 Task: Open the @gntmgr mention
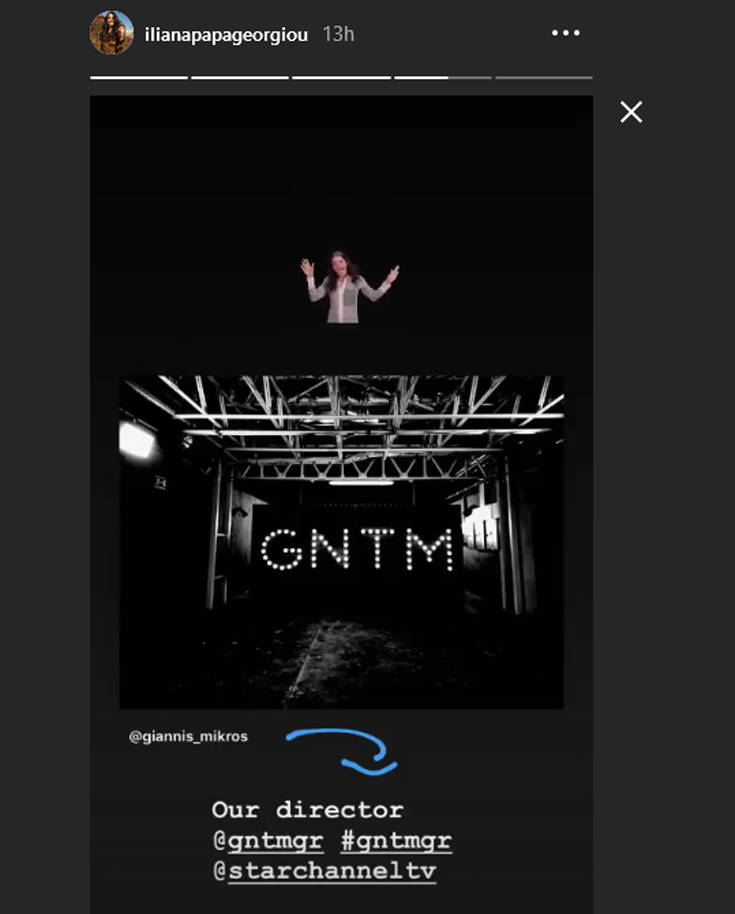[x=268, y=841]
